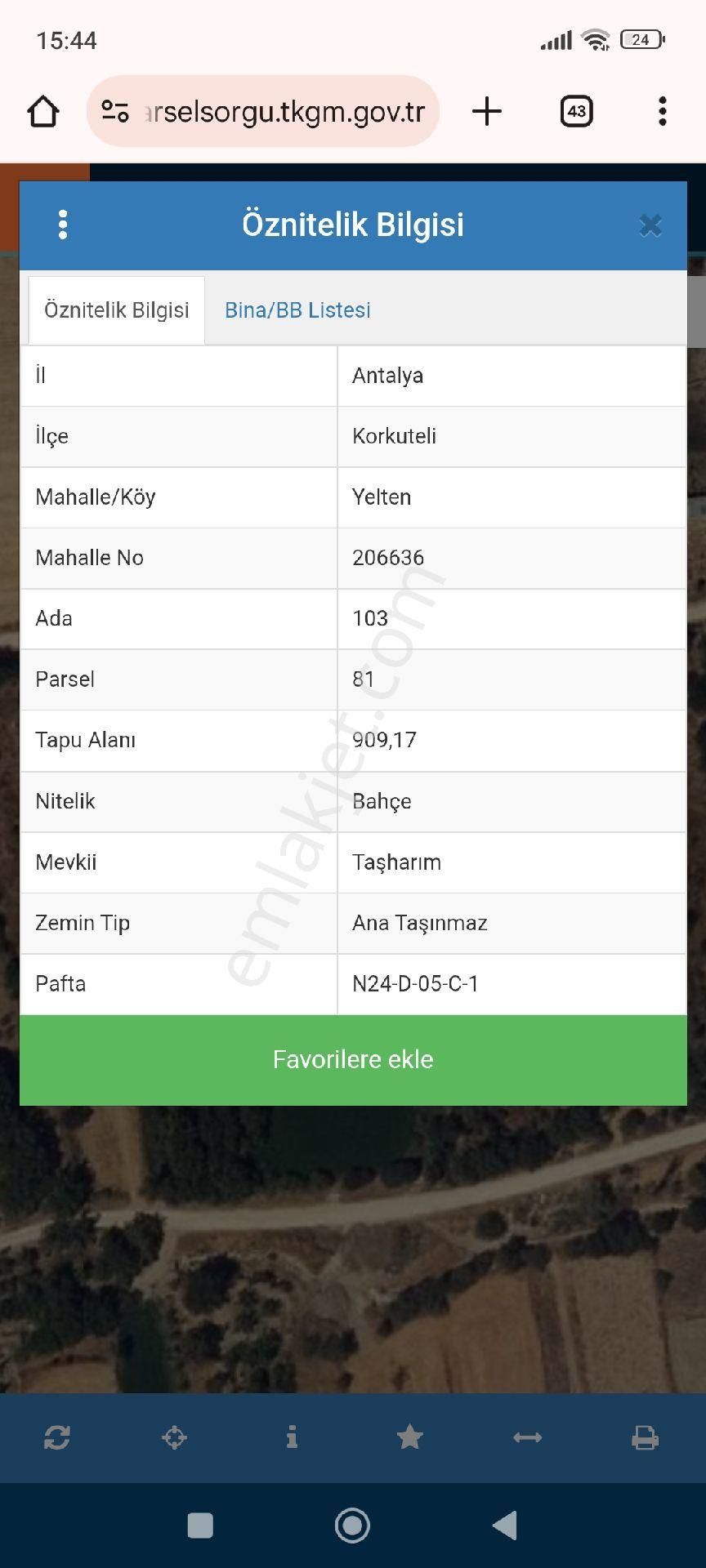
Task: Tap the crosshair location icon
Action: 175,1437
